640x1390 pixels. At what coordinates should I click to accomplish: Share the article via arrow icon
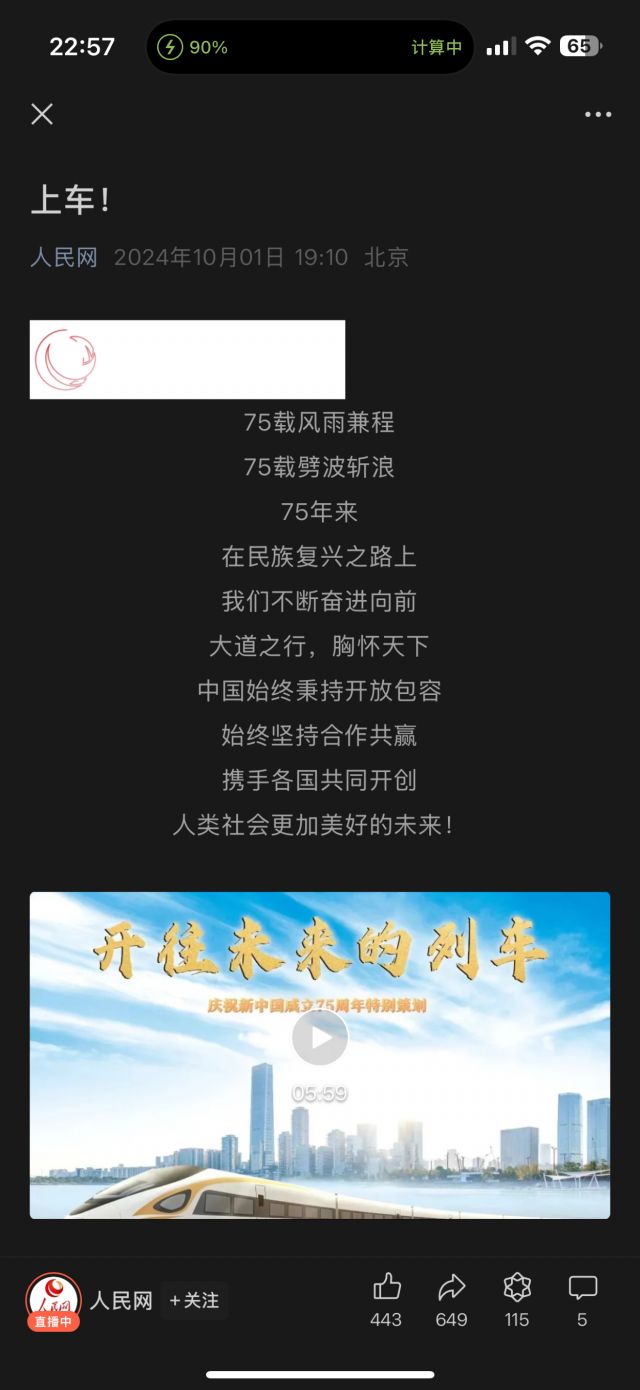coord(452,1287)
